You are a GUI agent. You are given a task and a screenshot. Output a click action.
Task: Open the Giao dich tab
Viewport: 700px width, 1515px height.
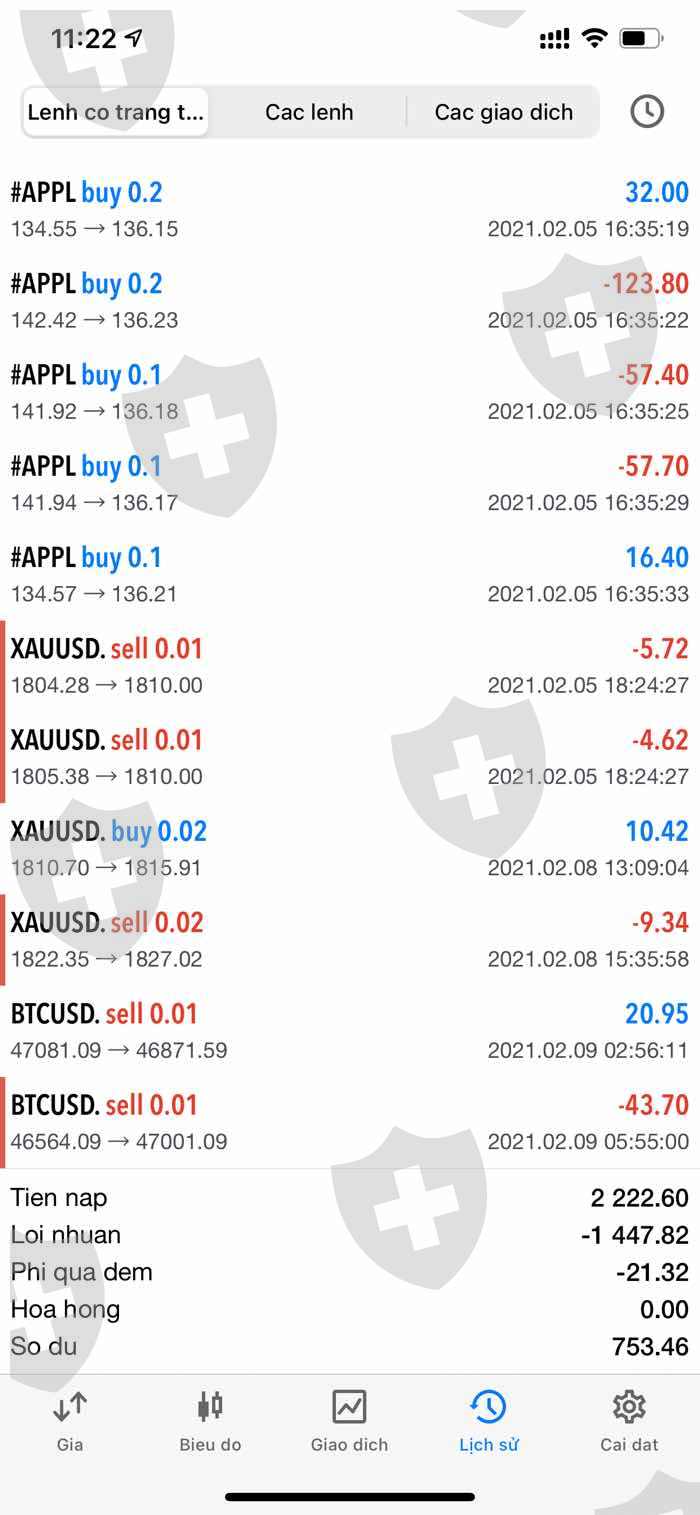[x=349, y=1422]
